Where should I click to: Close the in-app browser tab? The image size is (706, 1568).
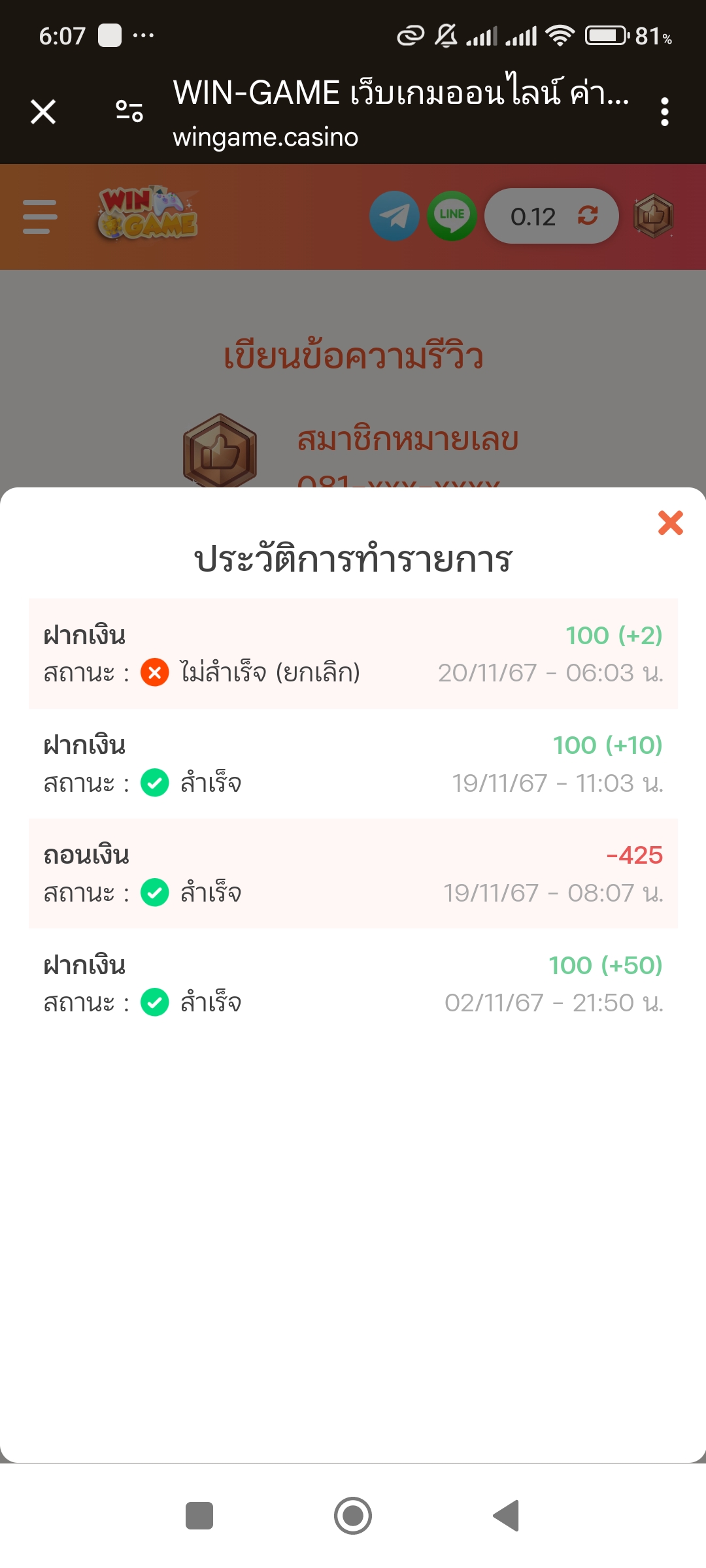tap(43, 112)
